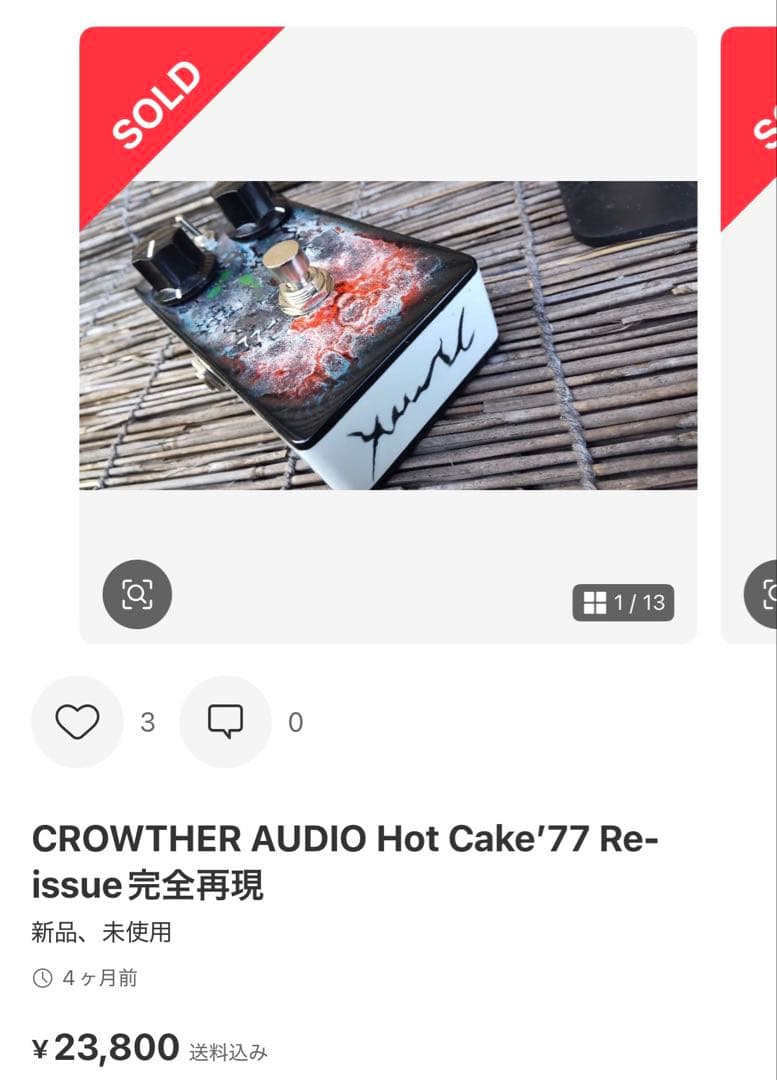777x1080 pixels.
Task: Click the grid icon on the photo counter
Action: click(595, 602)
